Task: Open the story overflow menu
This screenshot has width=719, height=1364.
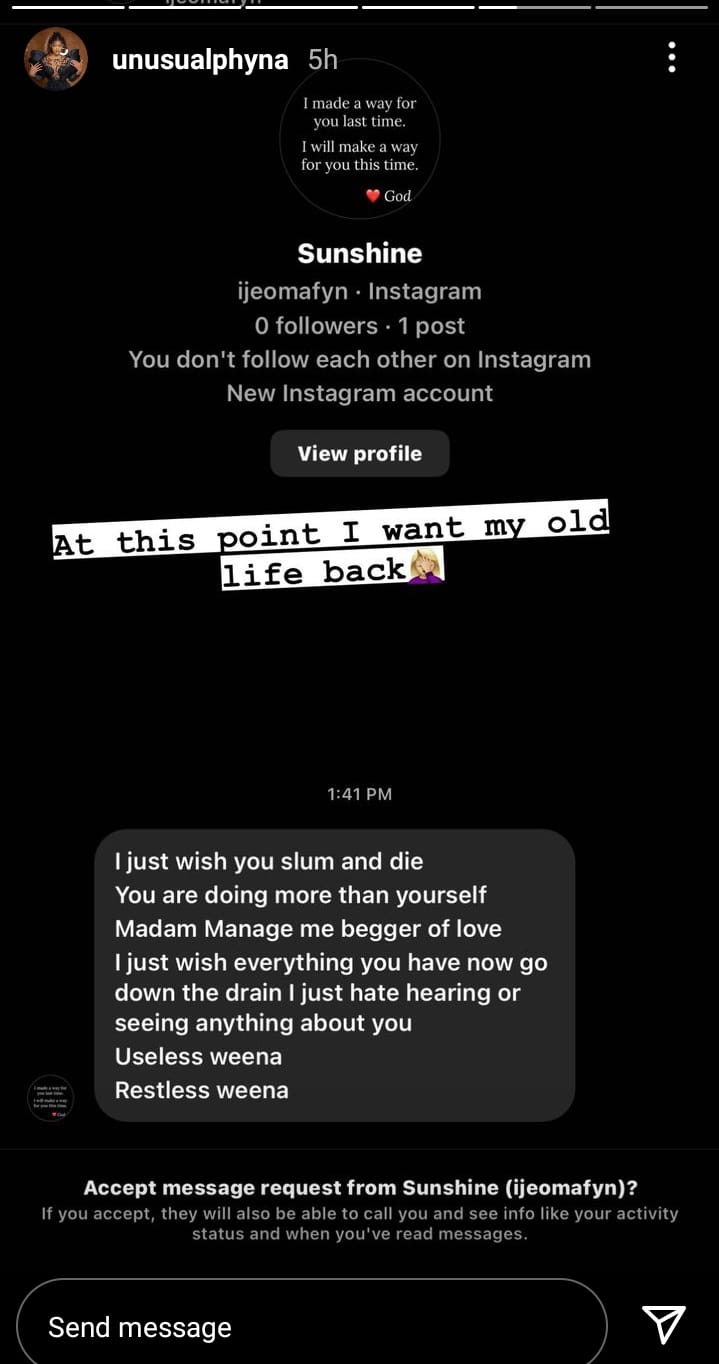Action: pos(671,58)
